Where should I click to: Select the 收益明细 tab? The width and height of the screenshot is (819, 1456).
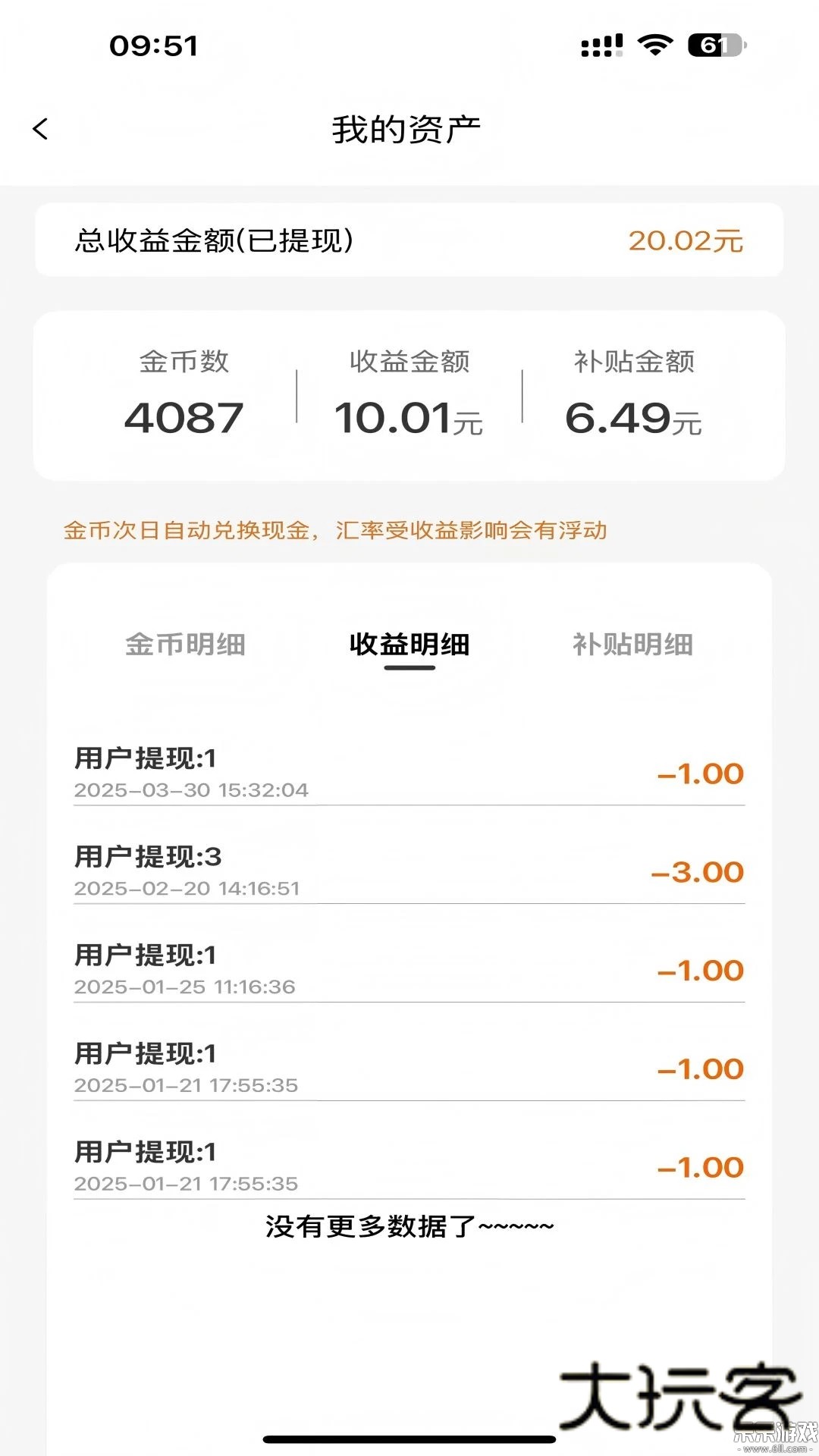coord(409,645)
